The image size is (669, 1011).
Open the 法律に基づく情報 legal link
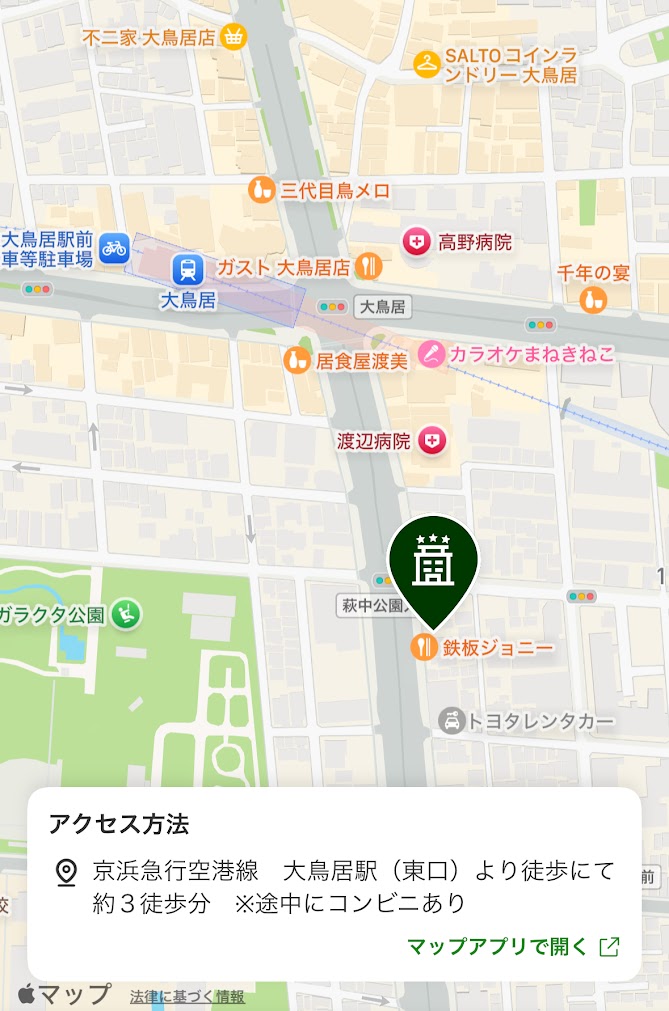point(187,996)
